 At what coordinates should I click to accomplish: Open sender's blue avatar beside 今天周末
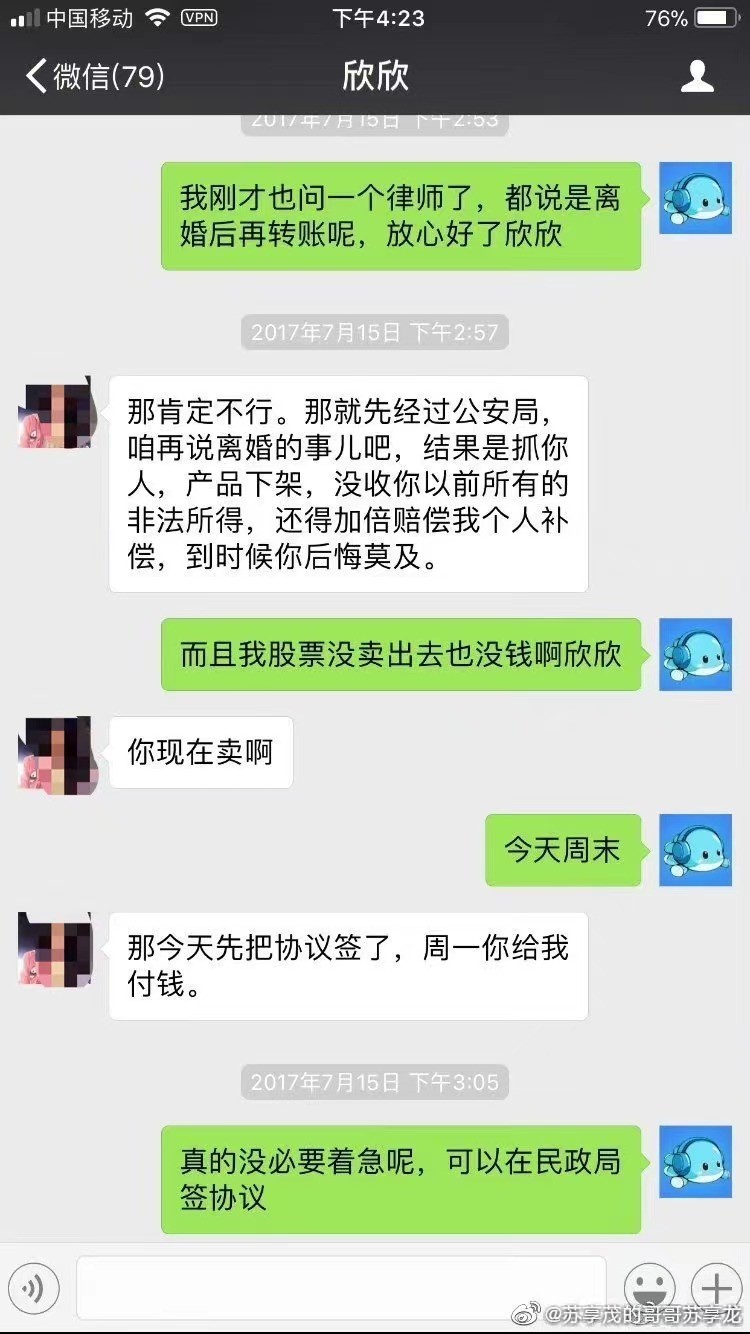[695, 850]
